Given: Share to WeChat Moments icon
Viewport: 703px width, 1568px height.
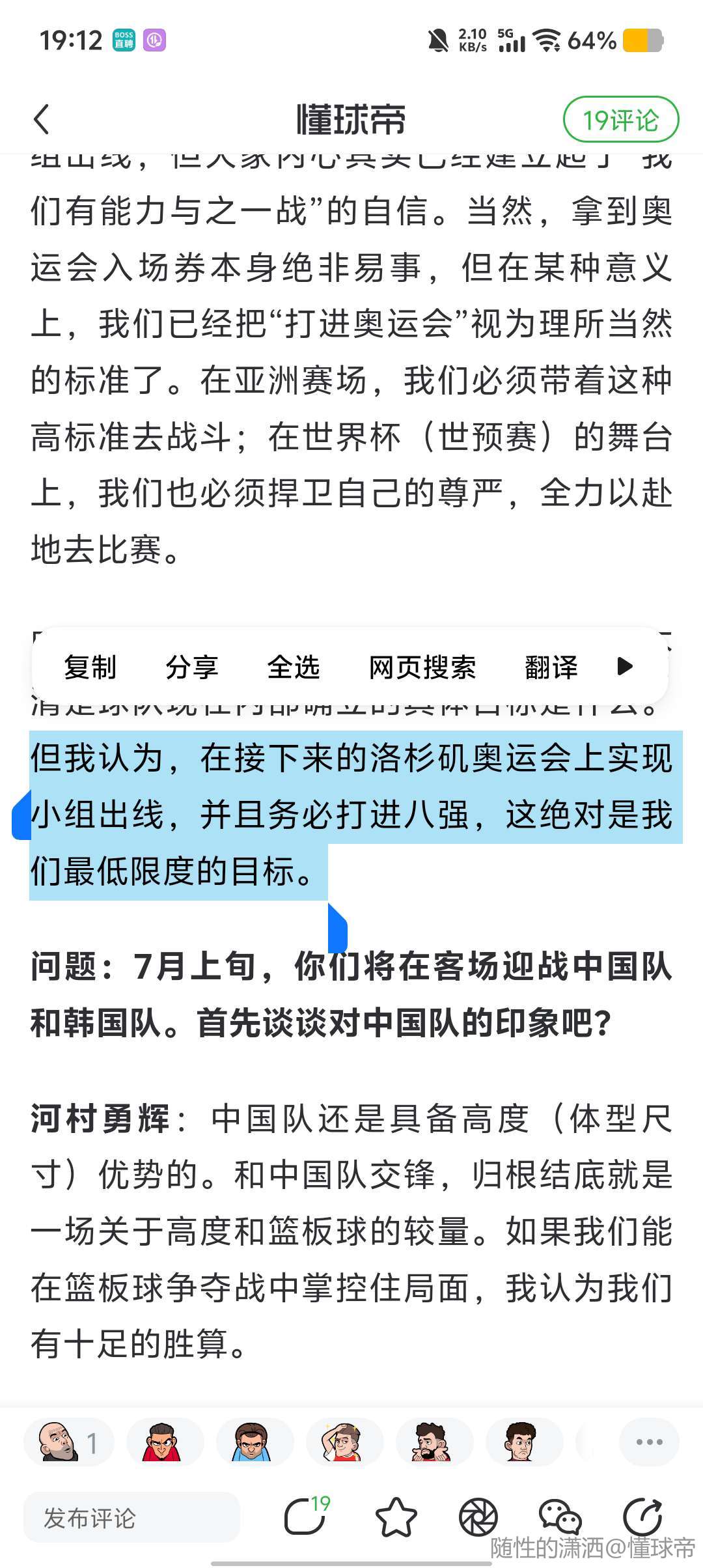Looking at the screenshot, I should click(478, 1519).
